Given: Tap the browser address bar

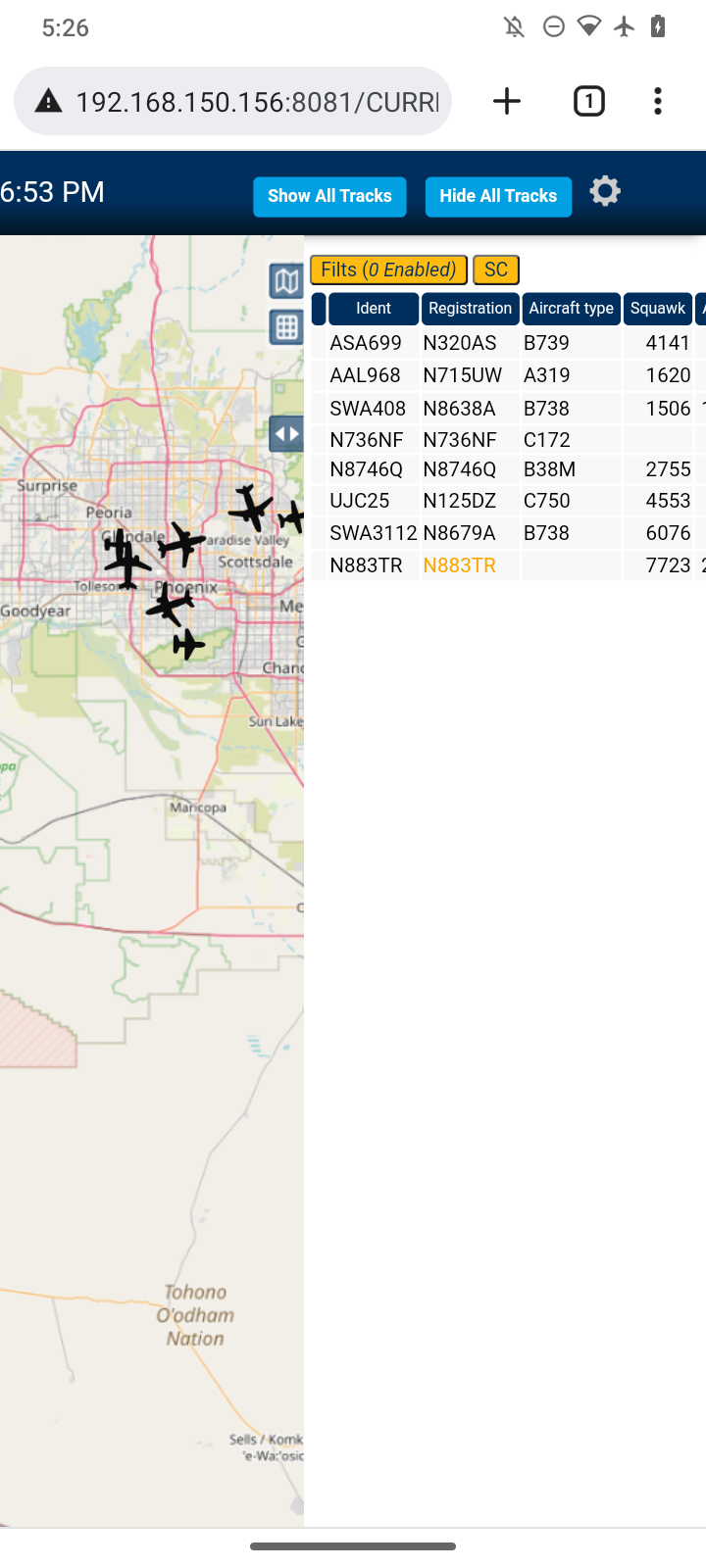Looking at the screenshot, I should click(x=233, y=101).
